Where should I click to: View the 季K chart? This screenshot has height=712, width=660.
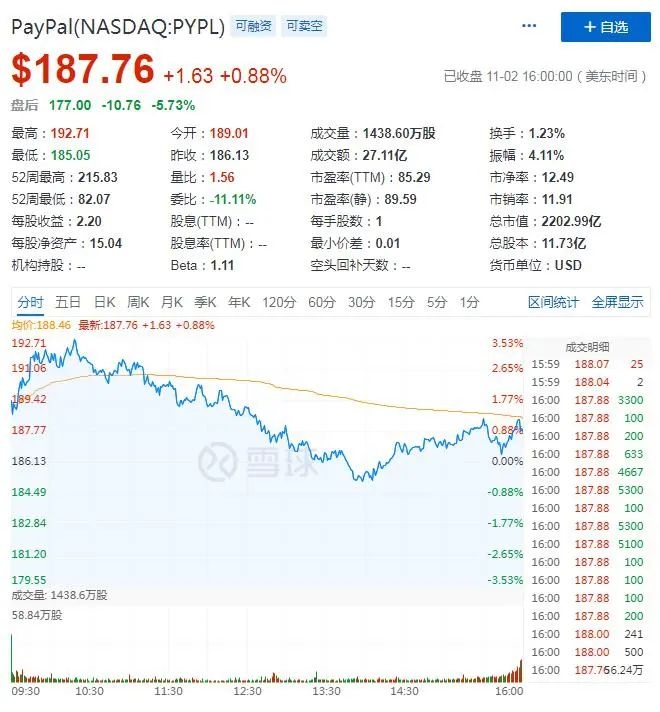click(x=206, y=302)
